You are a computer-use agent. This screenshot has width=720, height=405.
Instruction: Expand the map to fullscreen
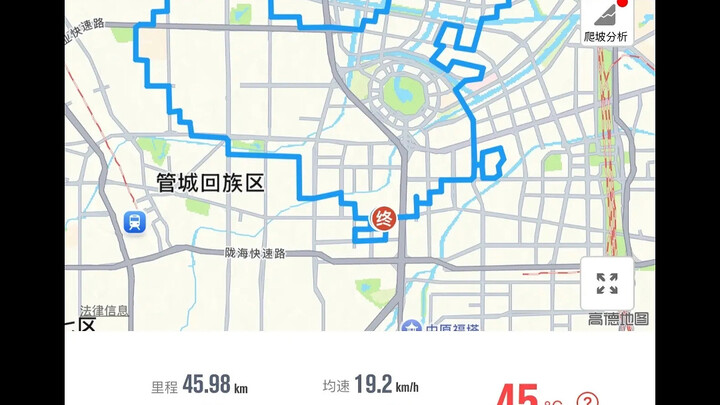607,284
